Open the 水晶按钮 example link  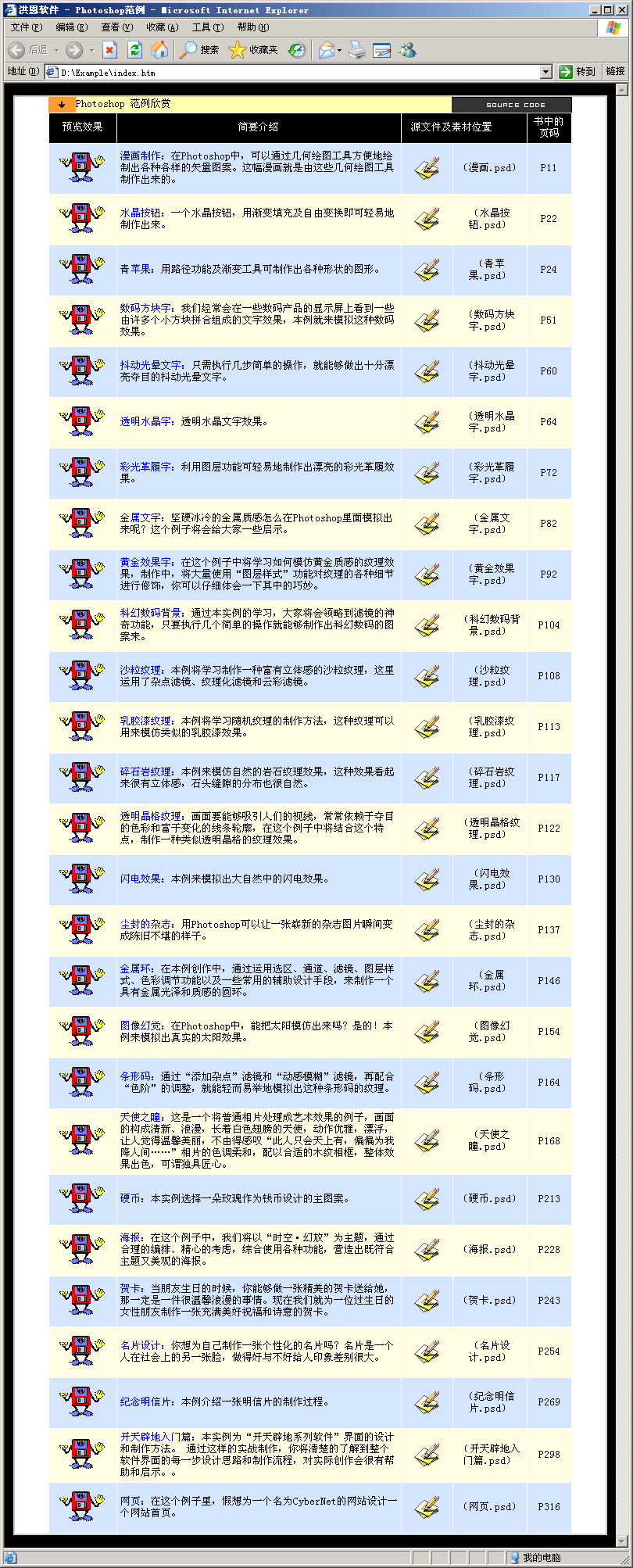pos(140,213)
